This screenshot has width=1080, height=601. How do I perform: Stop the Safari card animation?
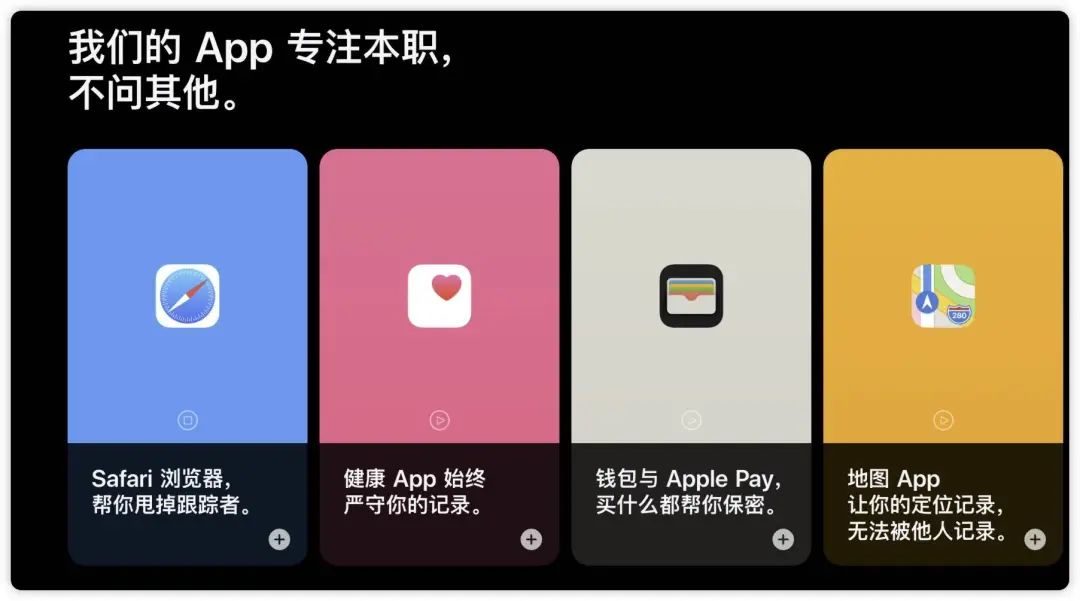tap(187, 420)
